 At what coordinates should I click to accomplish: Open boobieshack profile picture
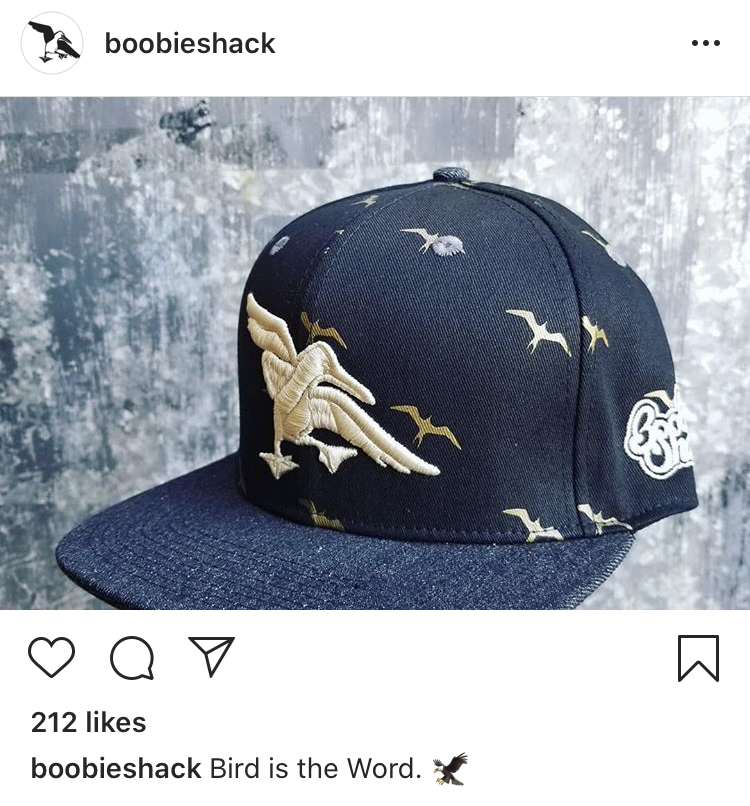(52, 43)
